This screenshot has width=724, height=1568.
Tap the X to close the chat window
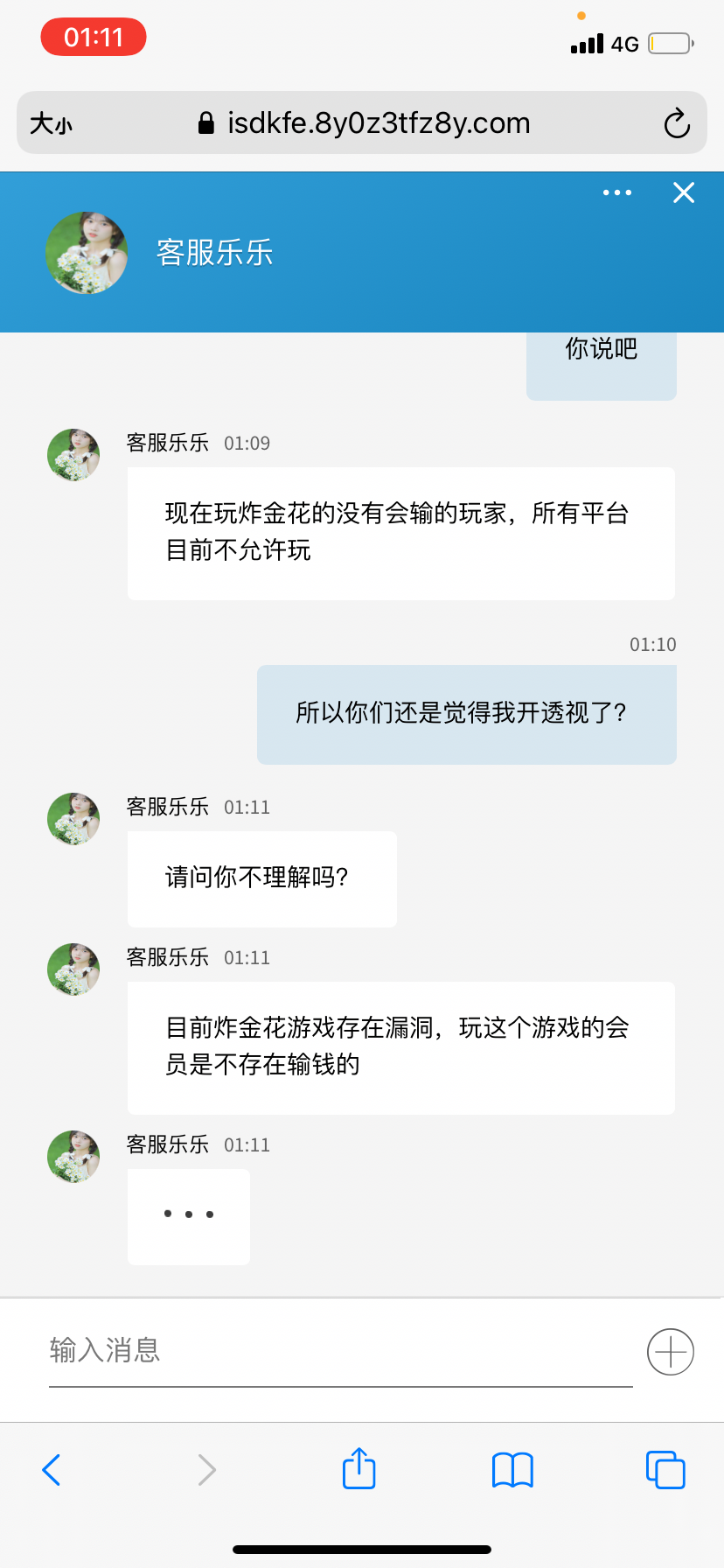683,192
